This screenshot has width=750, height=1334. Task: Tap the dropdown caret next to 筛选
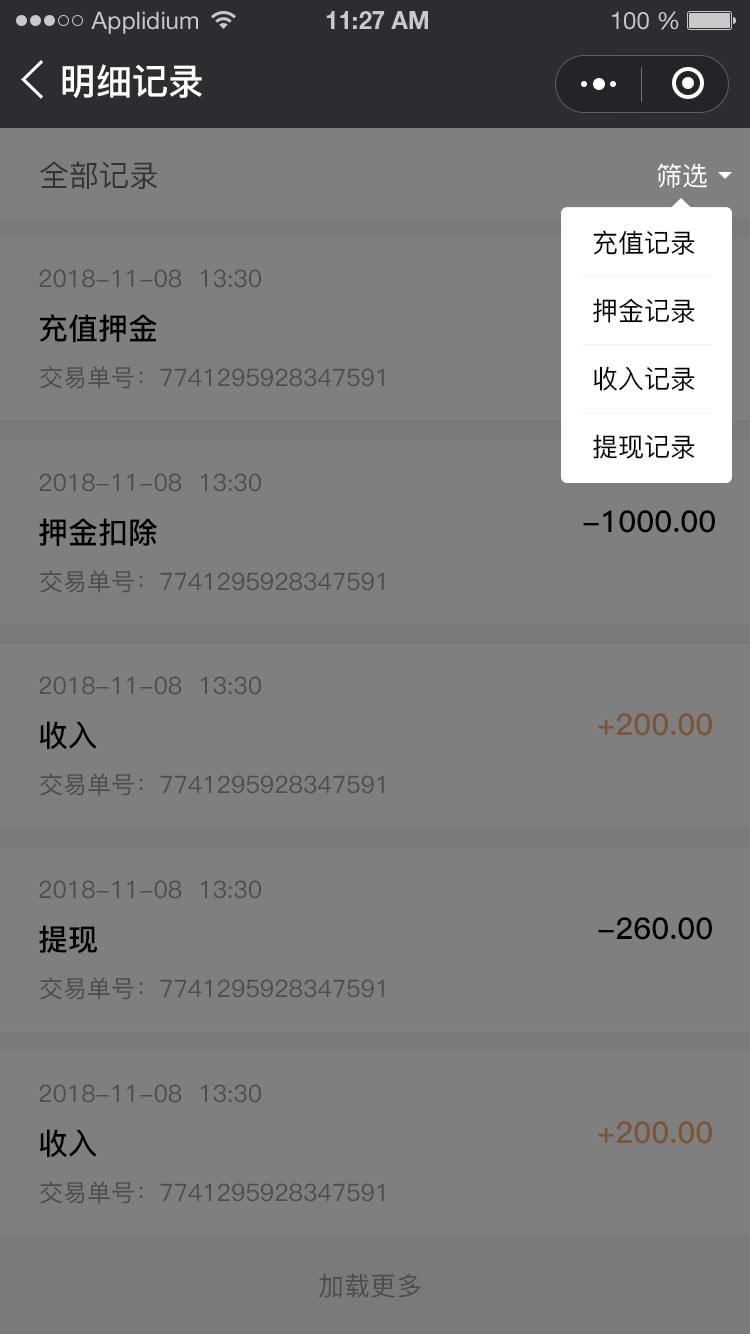pyautogui.click(x=725, y=177)
